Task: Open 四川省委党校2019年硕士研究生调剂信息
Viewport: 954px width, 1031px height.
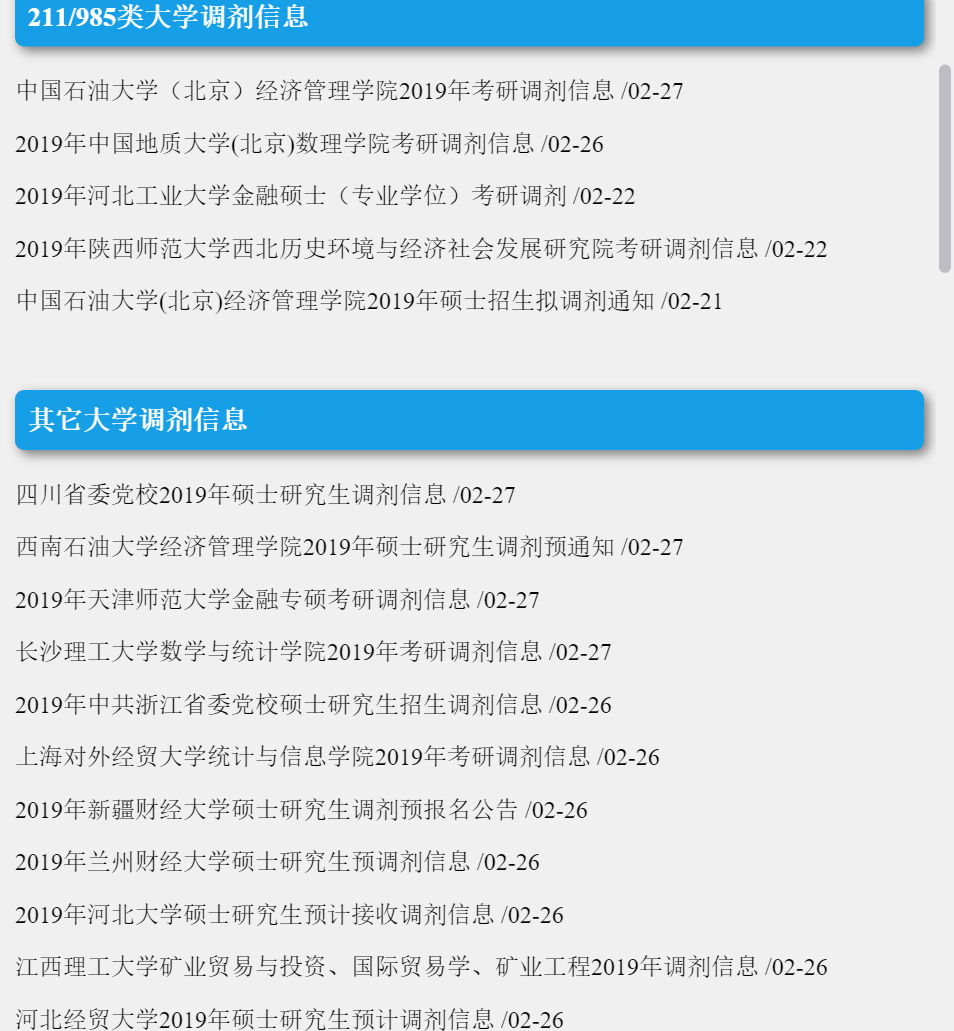Action: [231, 495]
